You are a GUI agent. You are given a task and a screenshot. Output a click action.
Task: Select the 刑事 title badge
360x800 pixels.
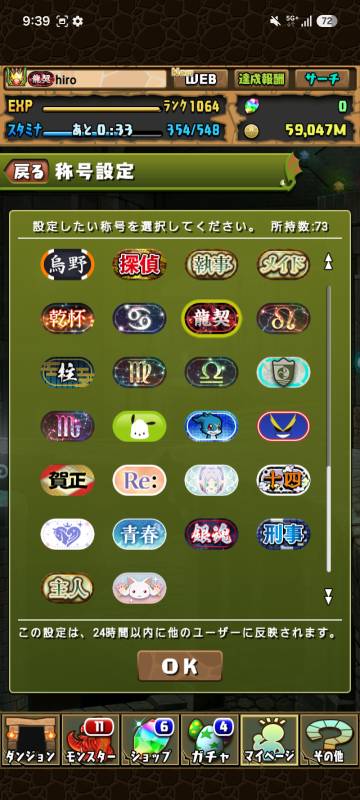click(x=283, y=534)
